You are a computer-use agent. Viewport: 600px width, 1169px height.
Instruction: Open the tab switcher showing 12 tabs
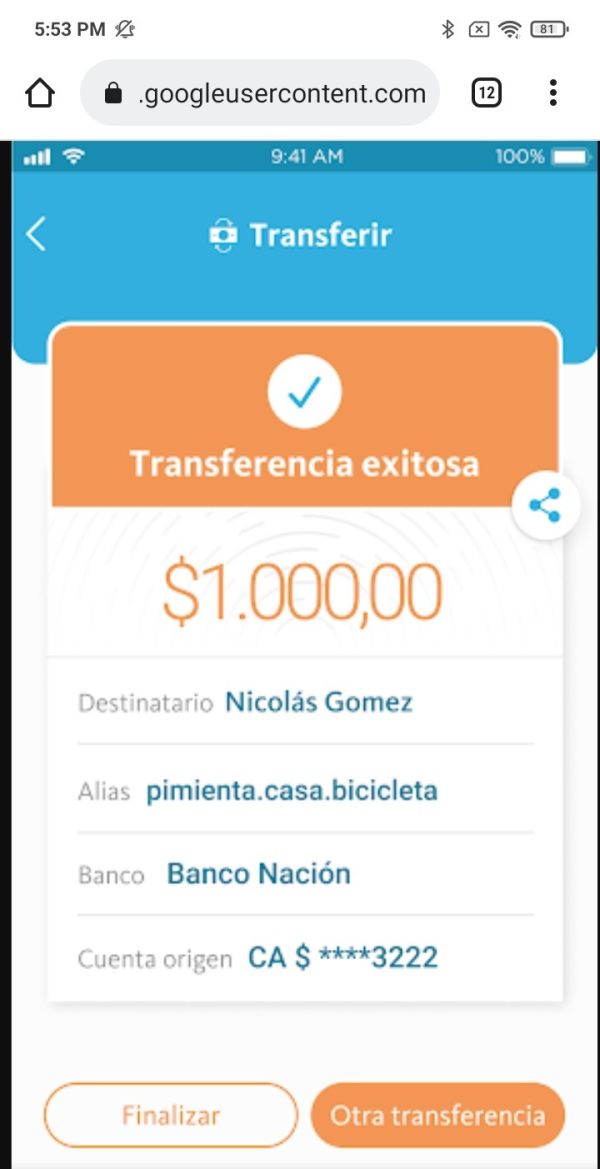click(486, 93)
